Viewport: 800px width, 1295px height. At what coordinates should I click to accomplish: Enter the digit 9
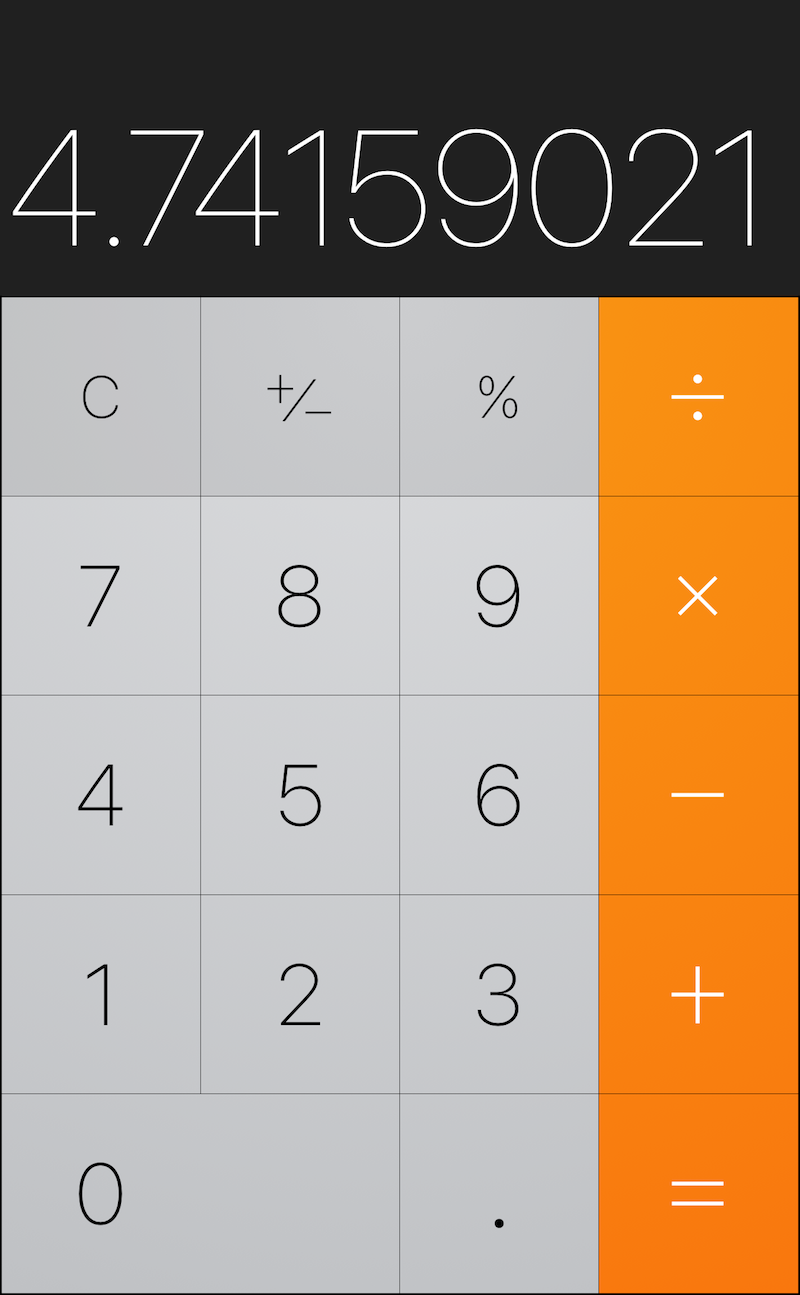[x=499, y=596]
